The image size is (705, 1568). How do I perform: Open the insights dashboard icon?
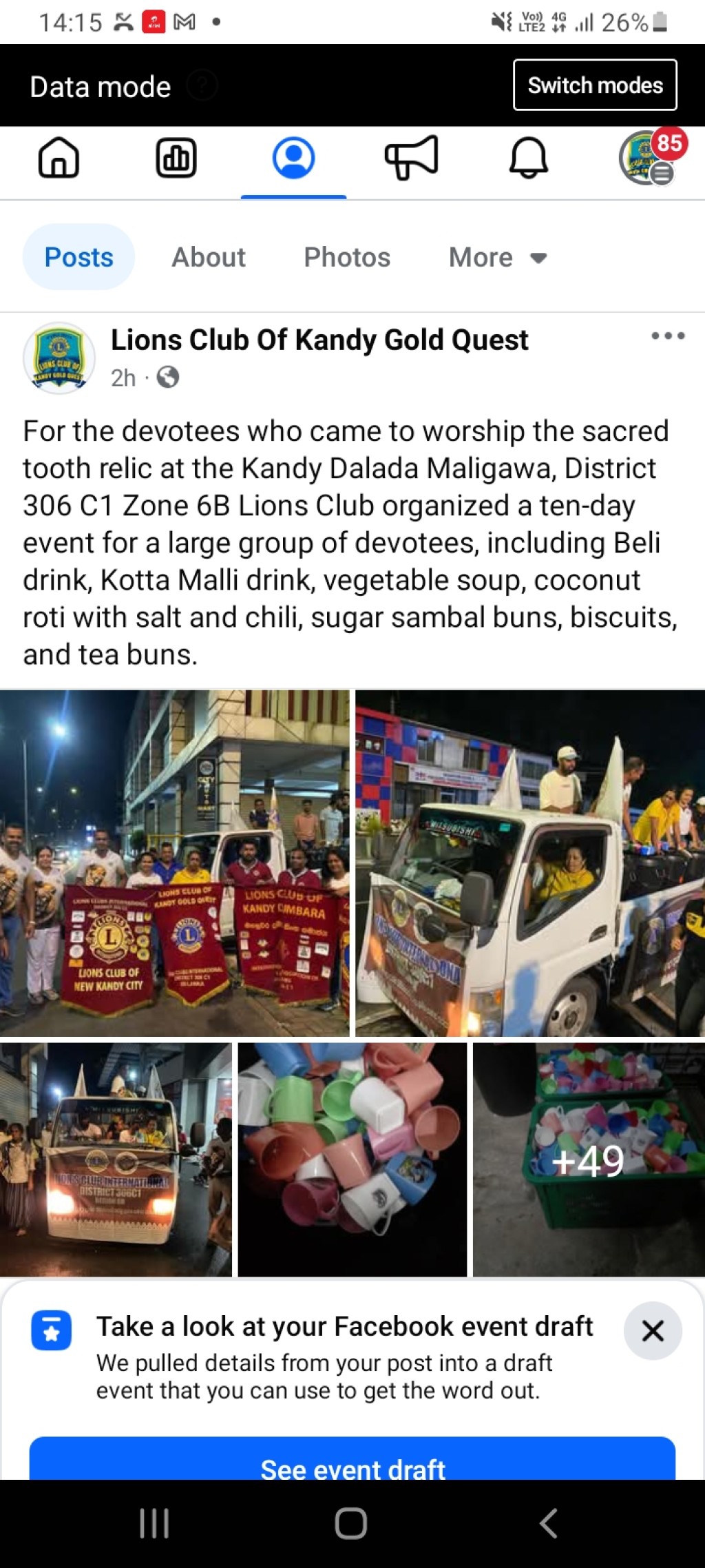[x=176, y=158]
